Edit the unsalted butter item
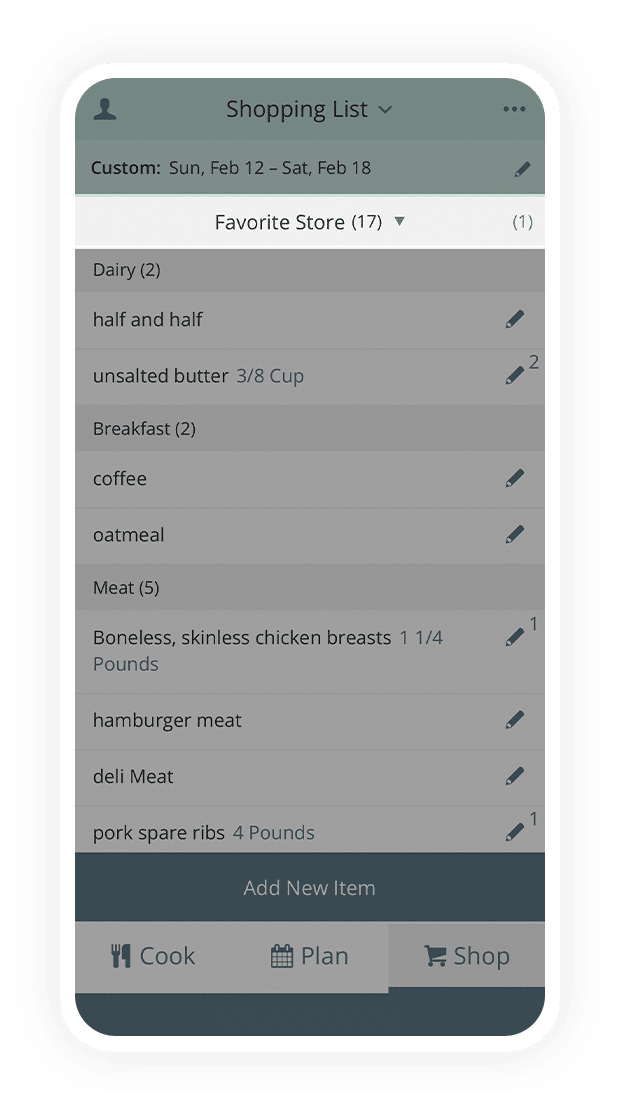 [515, 375]
